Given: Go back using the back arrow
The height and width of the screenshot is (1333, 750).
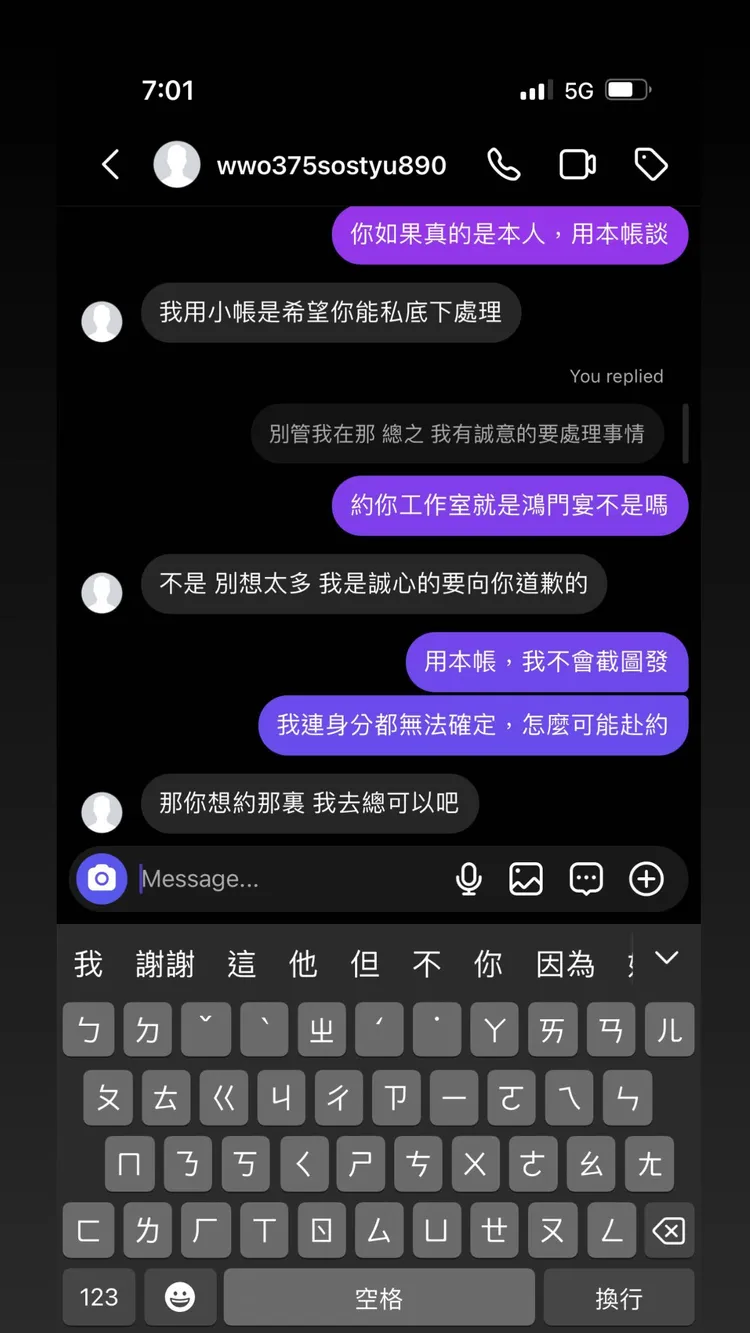Looking at the screenshot, I should click(111, 164).
